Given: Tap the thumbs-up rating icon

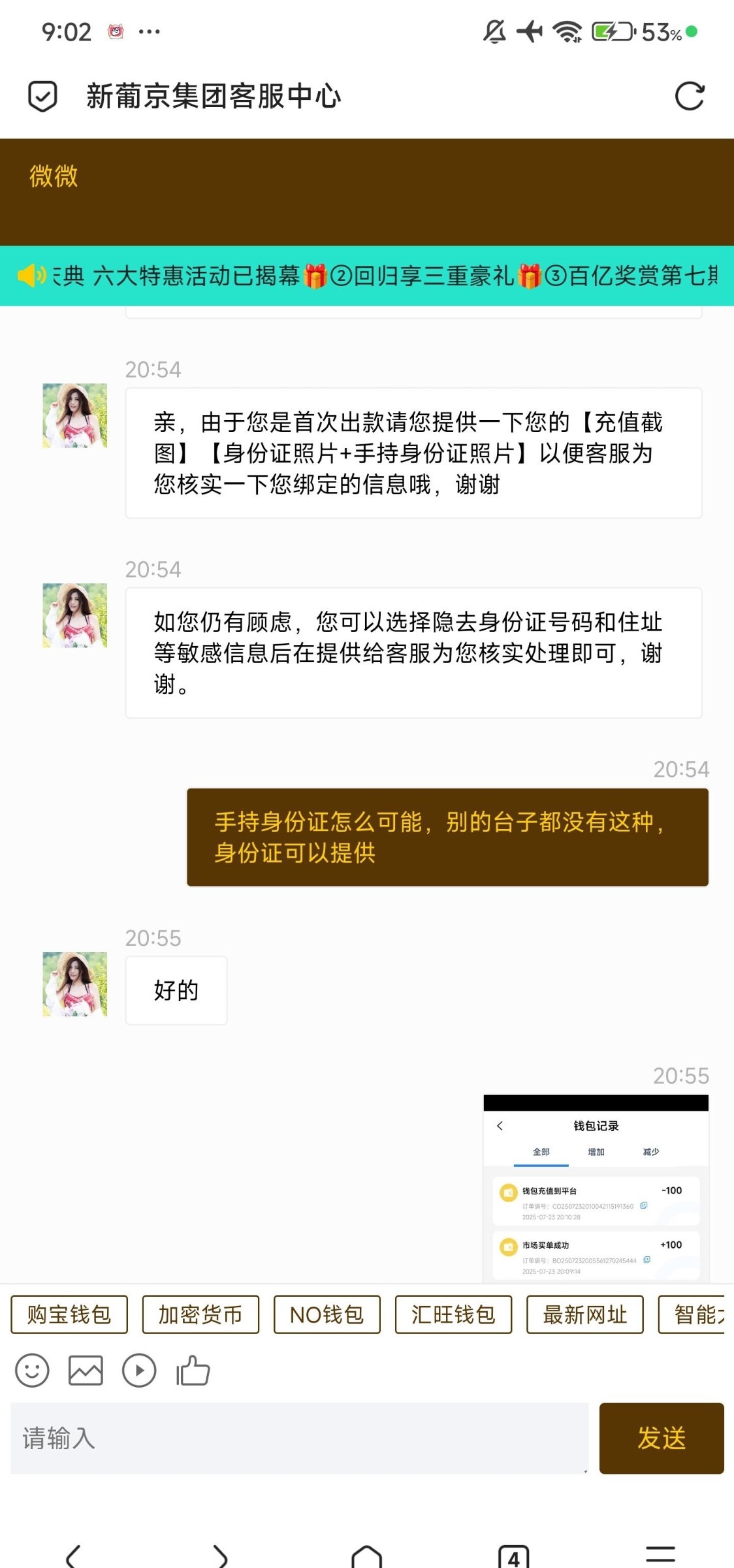Looking at the screenshot, I should [x=193, y=1370].
